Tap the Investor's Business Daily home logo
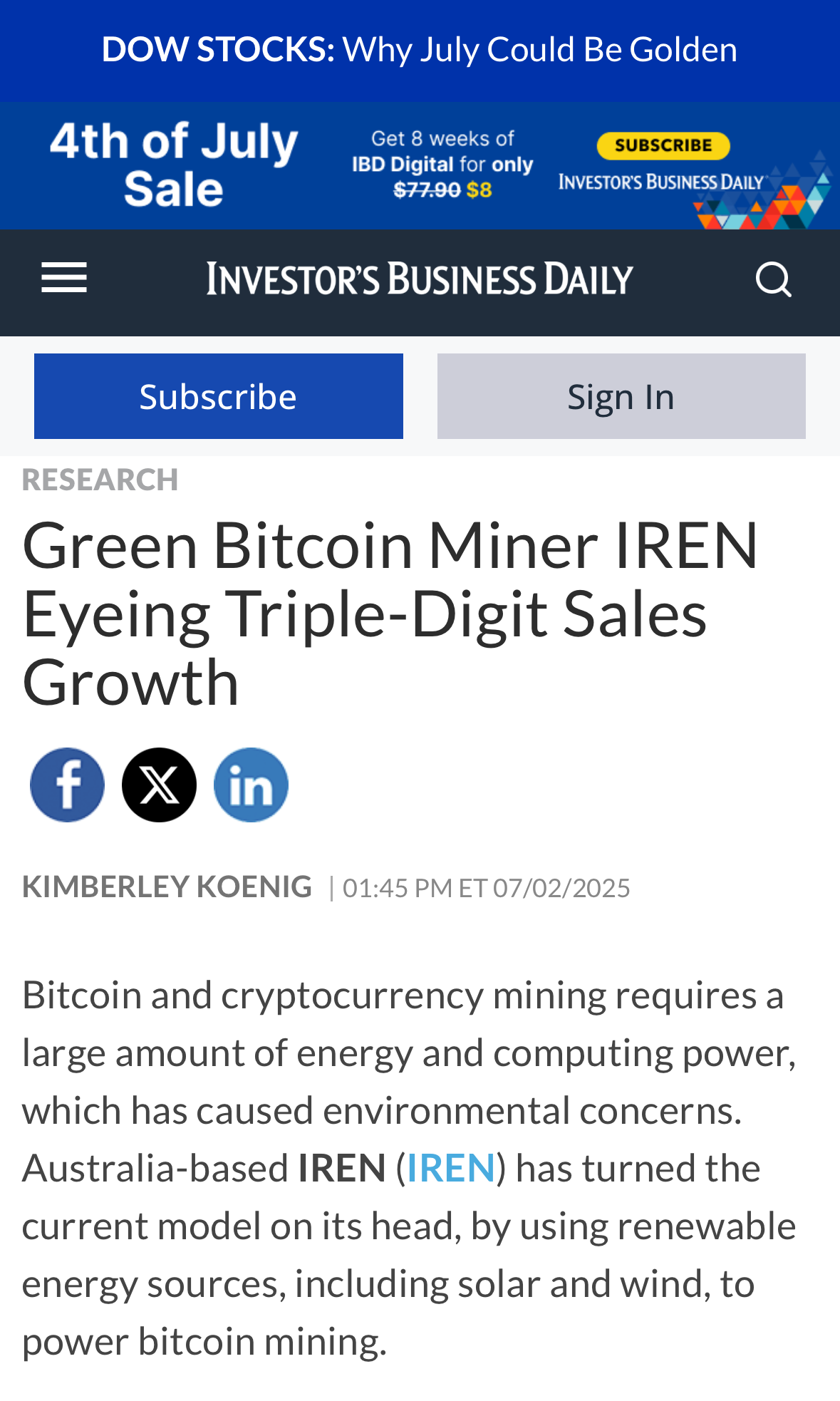 tap(420, 279)
